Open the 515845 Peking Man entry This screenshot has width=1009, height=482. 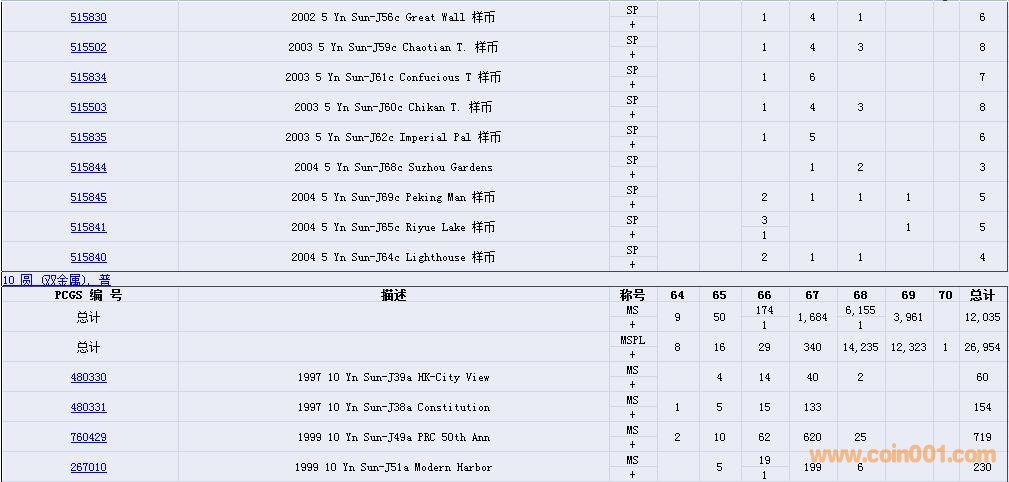(x=88, y=198)
